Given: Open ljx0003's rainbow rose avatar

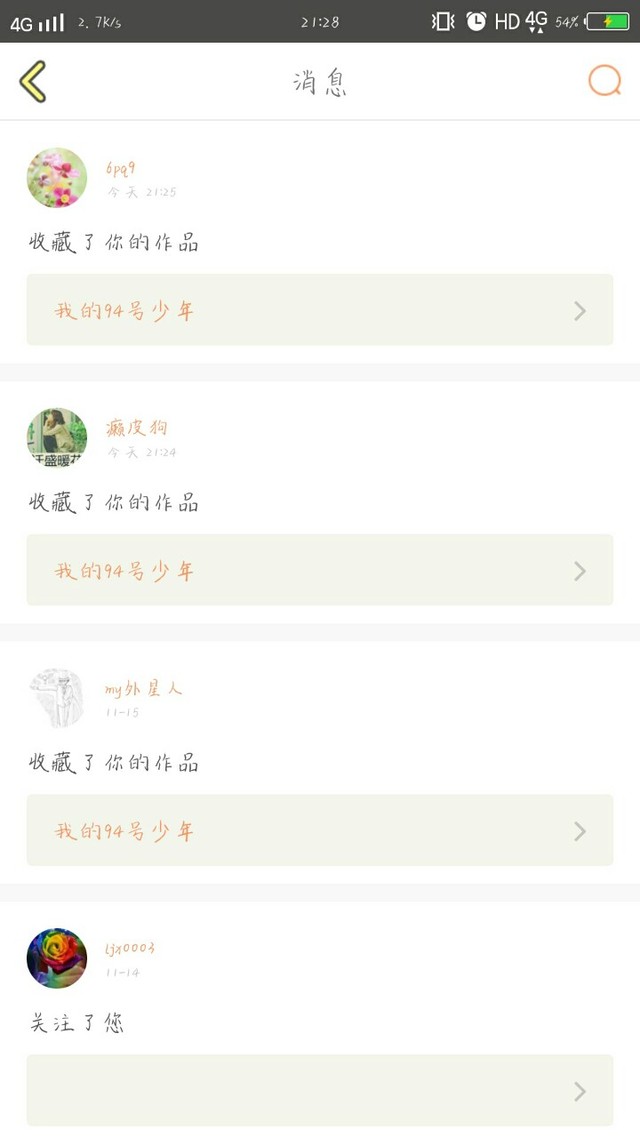Looking at the screenshot, I should pos(57,958).
